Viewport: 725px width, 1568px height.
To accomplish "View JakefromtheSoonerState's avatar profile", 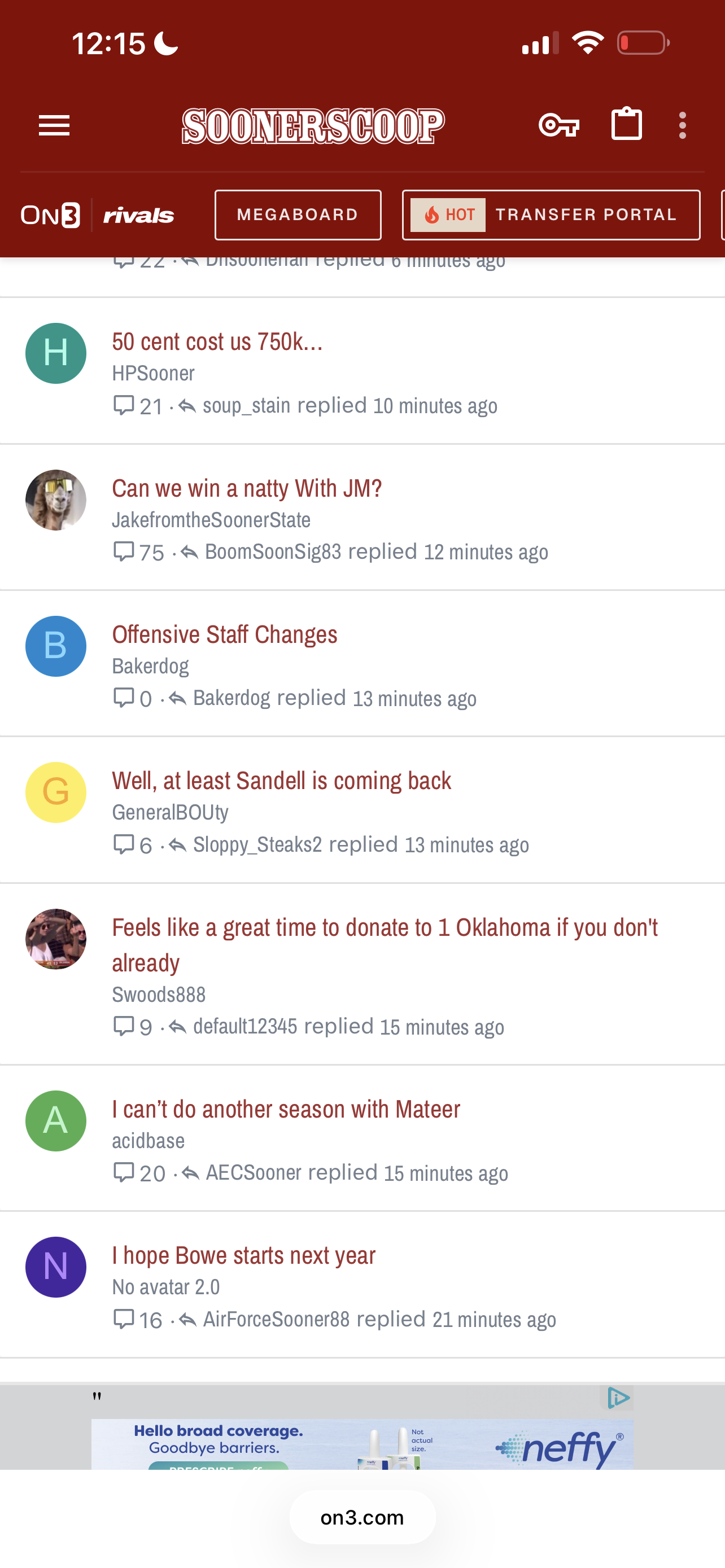I will pyautogui.click(x=55, y=500).
